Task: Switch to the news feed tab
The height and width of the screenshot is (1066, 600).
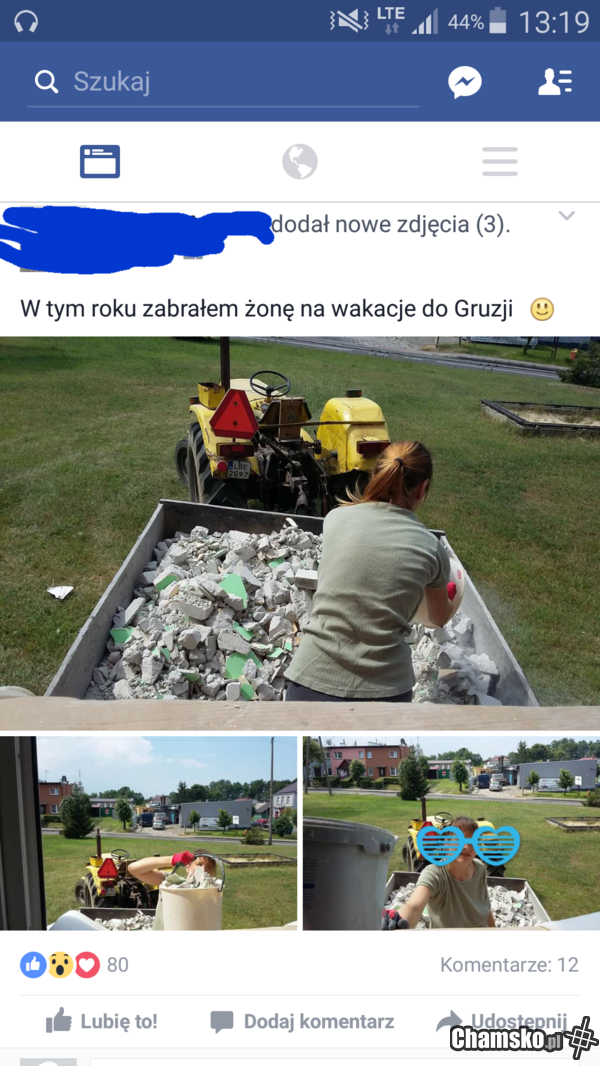Action: point(100,161)
